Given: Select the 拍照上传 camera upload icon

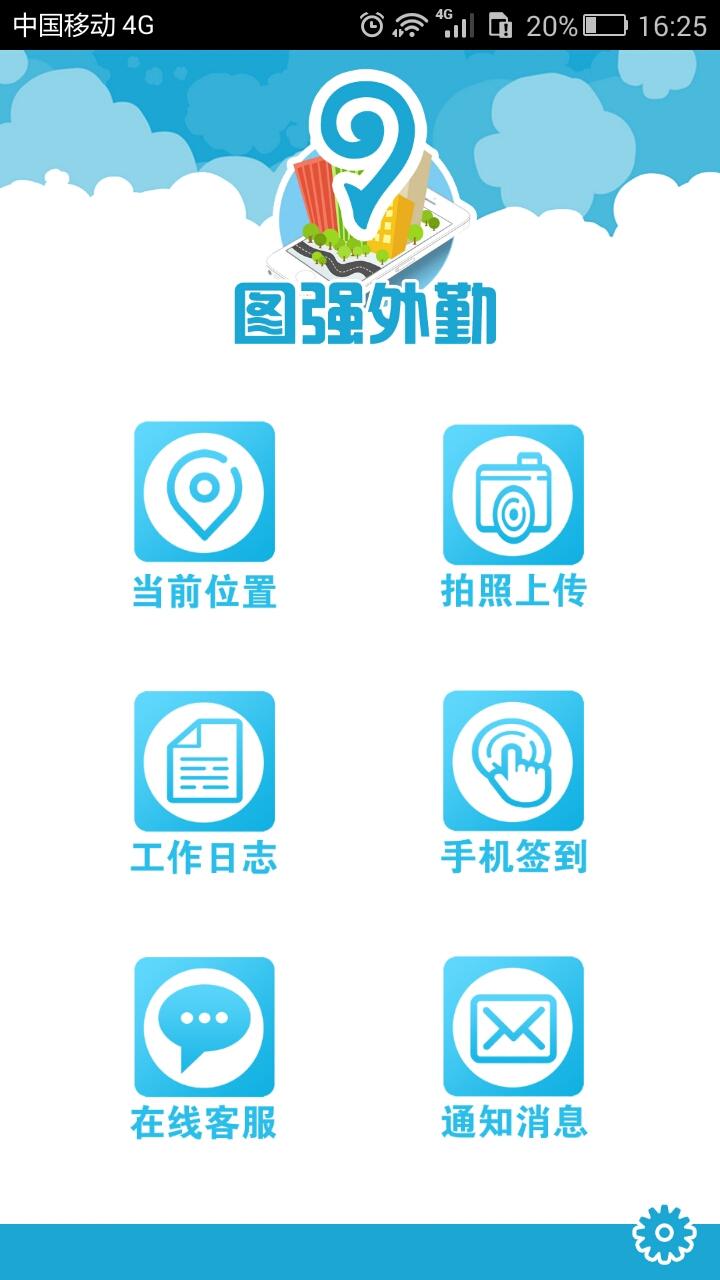Looking at the screenshot, I should tap(514, 492).
